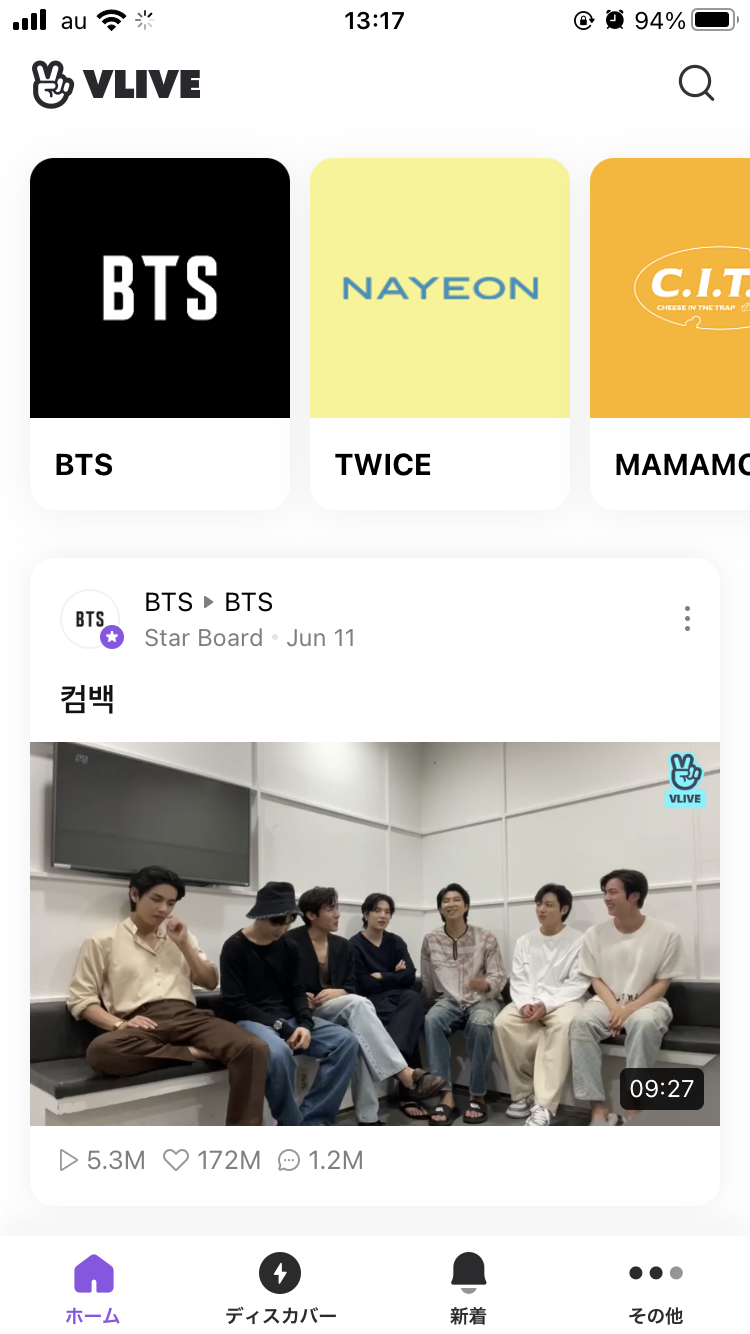Tap the VLIVE watermark on the video thumbnail

click(x=684, y=780)
